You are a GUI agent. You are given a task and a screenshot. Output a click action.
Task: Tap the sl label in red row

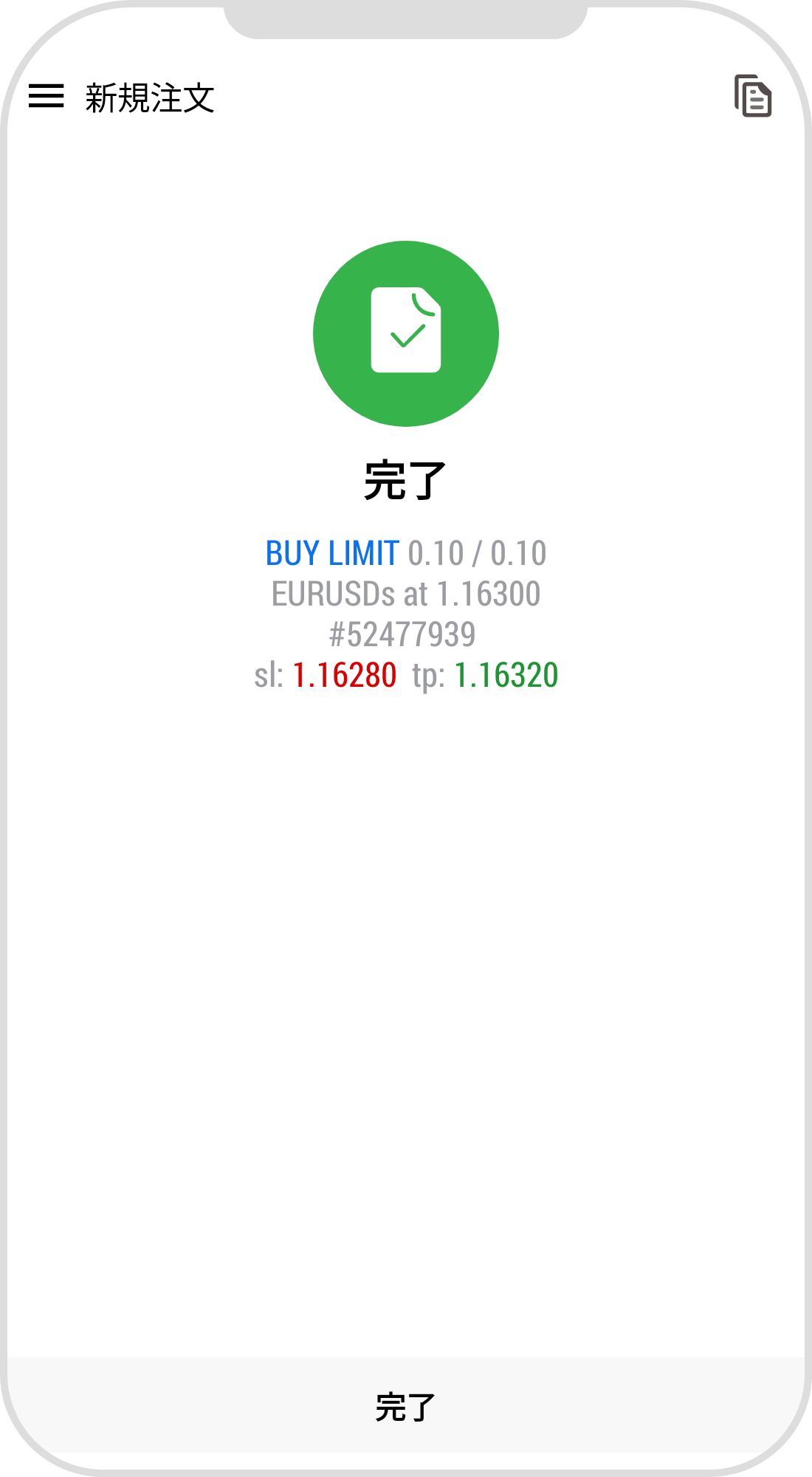(x=269, y=674)
